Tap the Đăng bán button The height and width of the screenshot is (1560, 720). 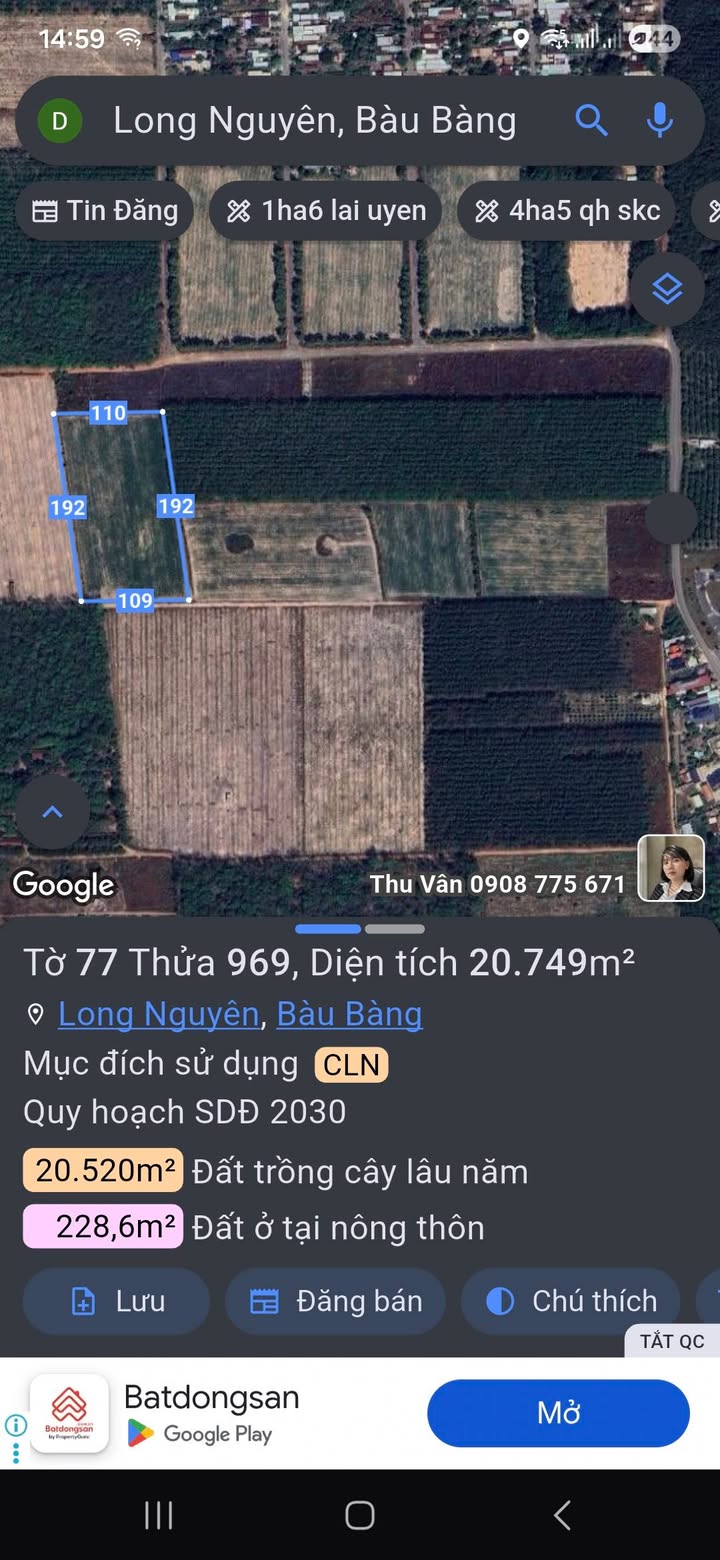click(x=335, y=1301)
